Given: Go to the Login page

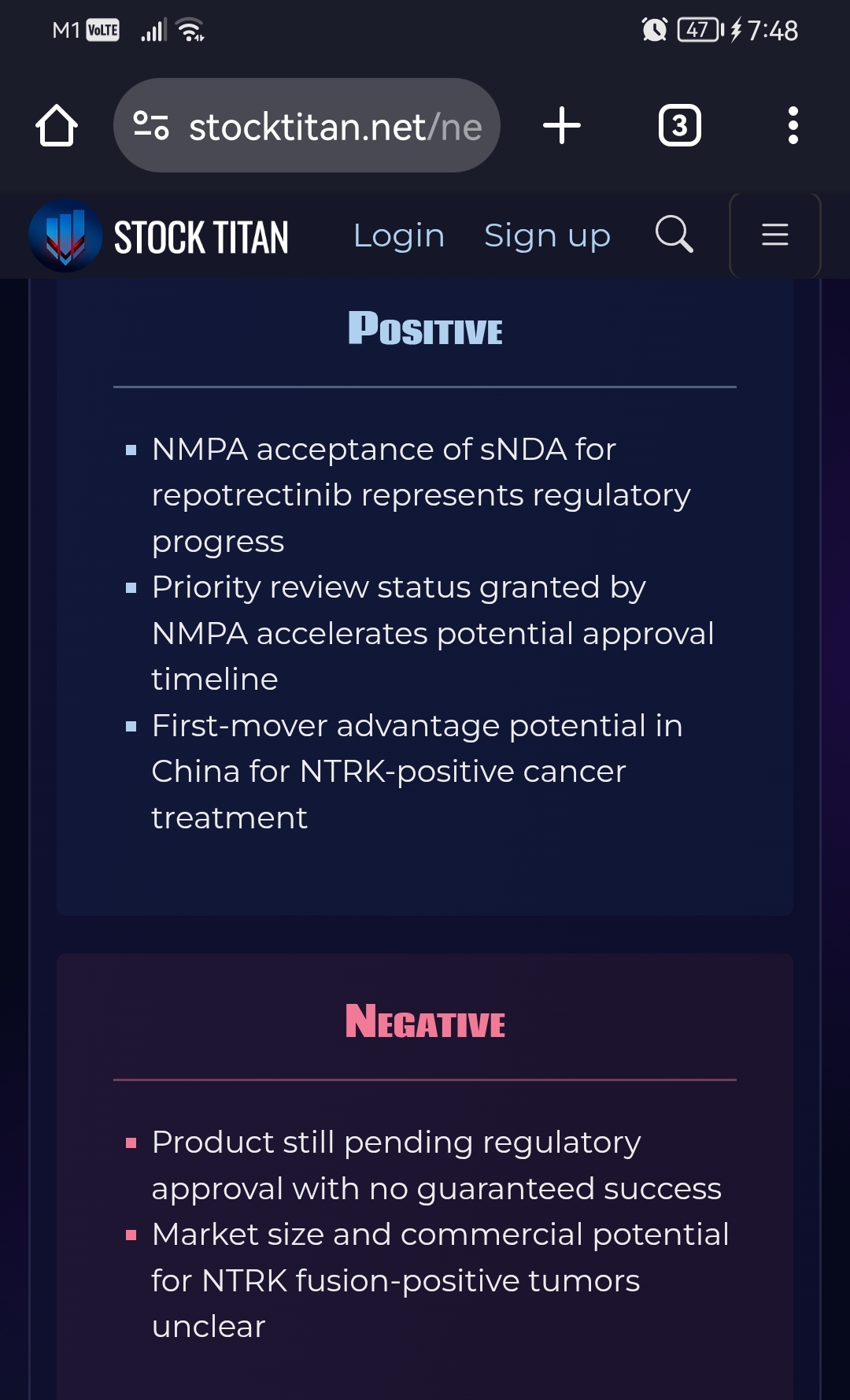Looking at the screenshot, I should coord(398,235).
